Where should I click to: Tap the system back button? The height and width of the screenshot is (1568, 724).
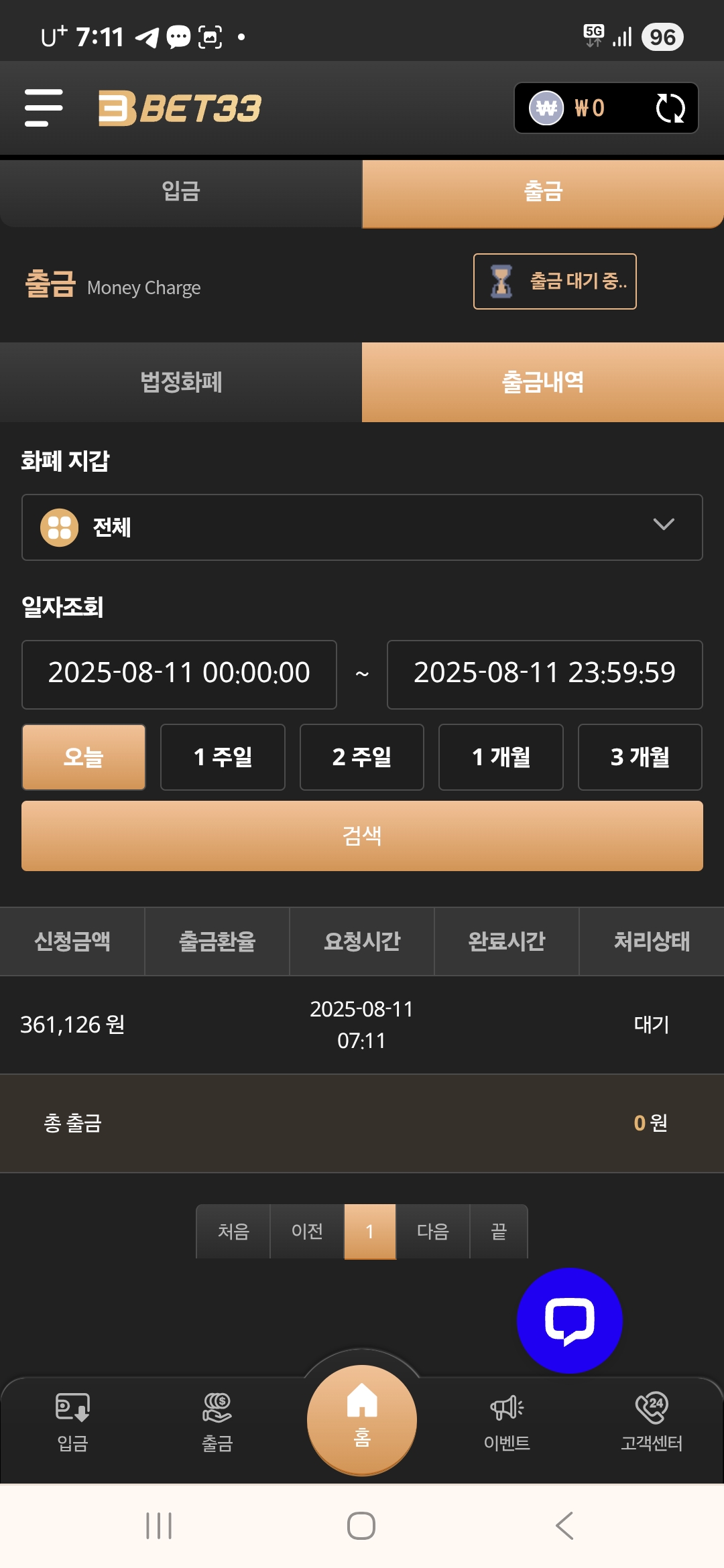coord(564,1526)
